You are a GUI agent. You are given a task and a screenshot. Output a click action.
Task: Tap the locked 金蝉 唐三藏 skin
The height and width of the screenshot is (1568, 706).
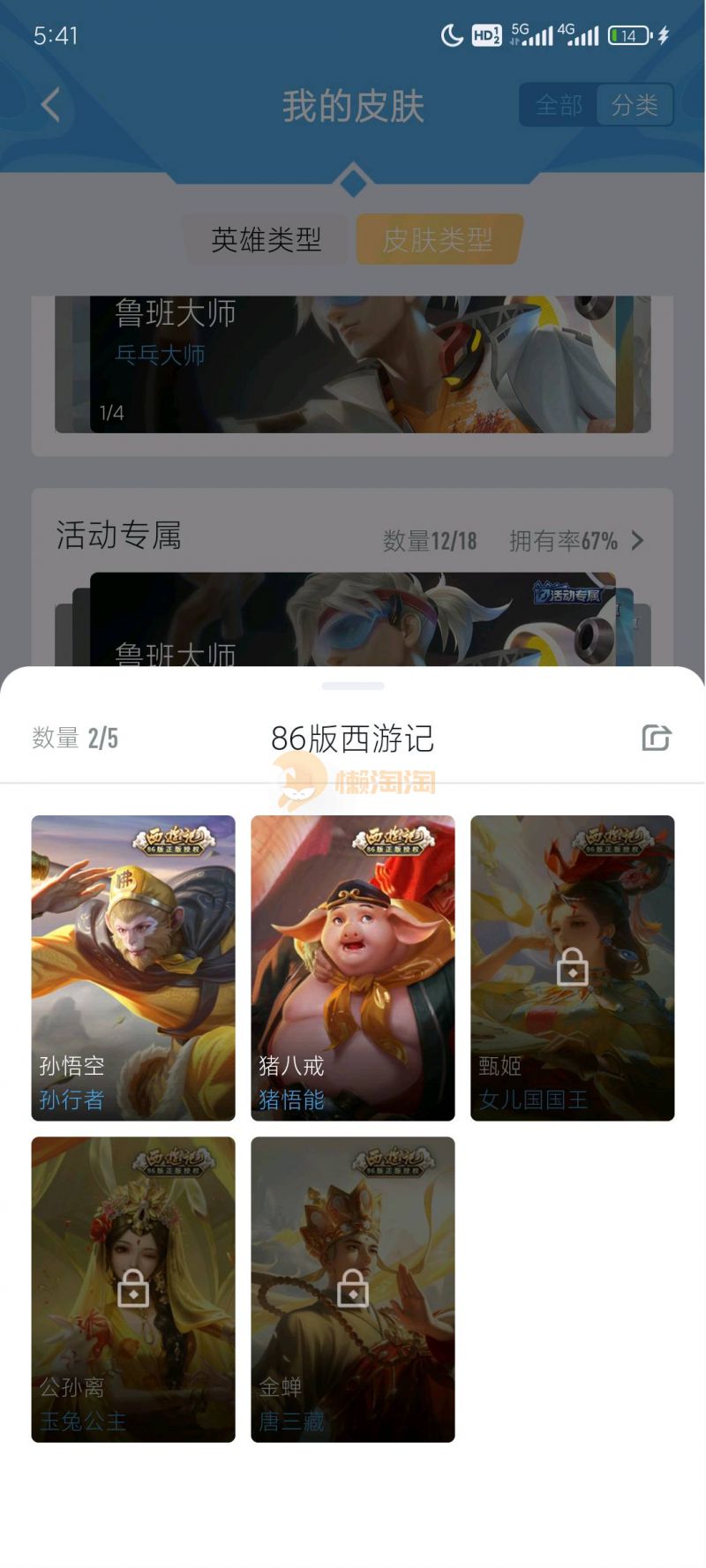353,1289
